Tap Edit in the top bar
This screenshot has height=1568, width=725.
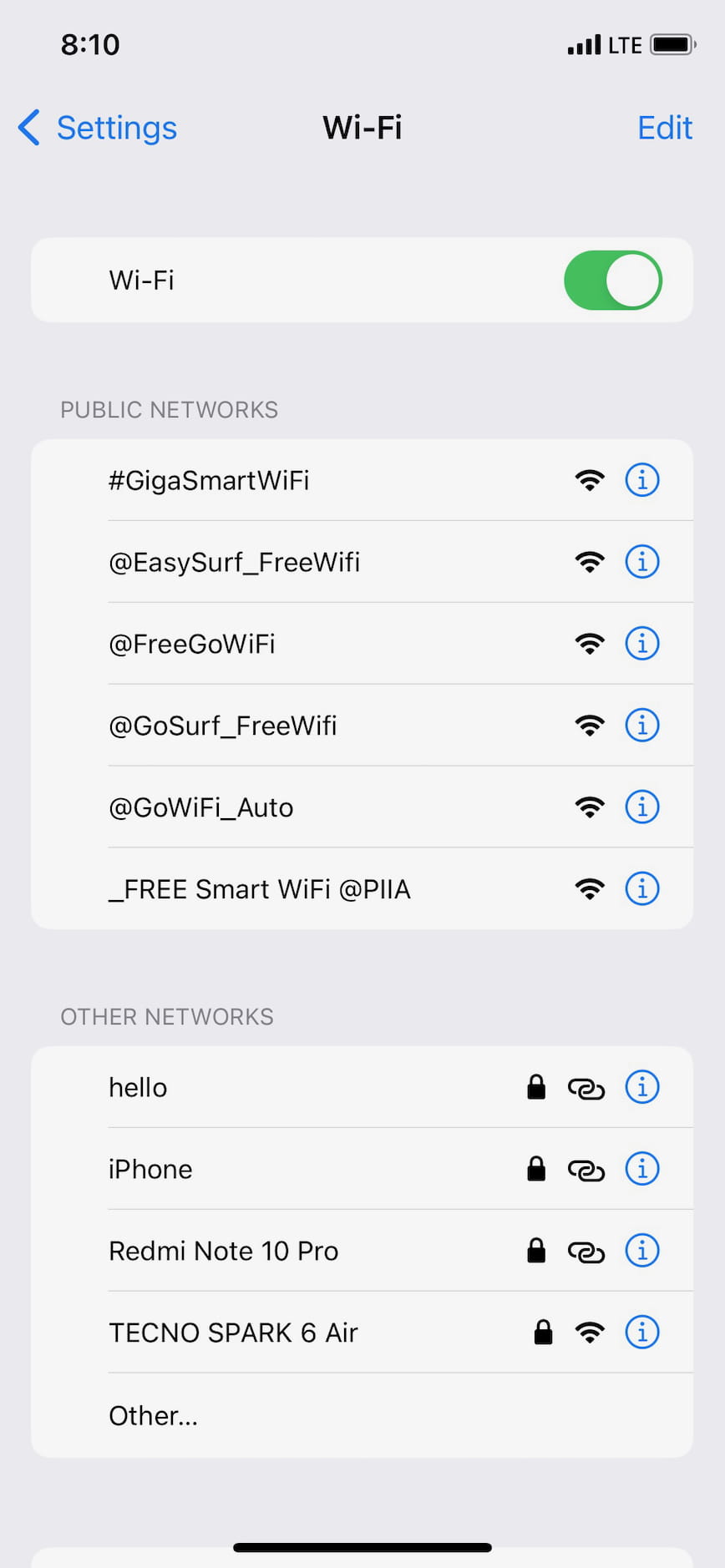(x=664, y=128)
